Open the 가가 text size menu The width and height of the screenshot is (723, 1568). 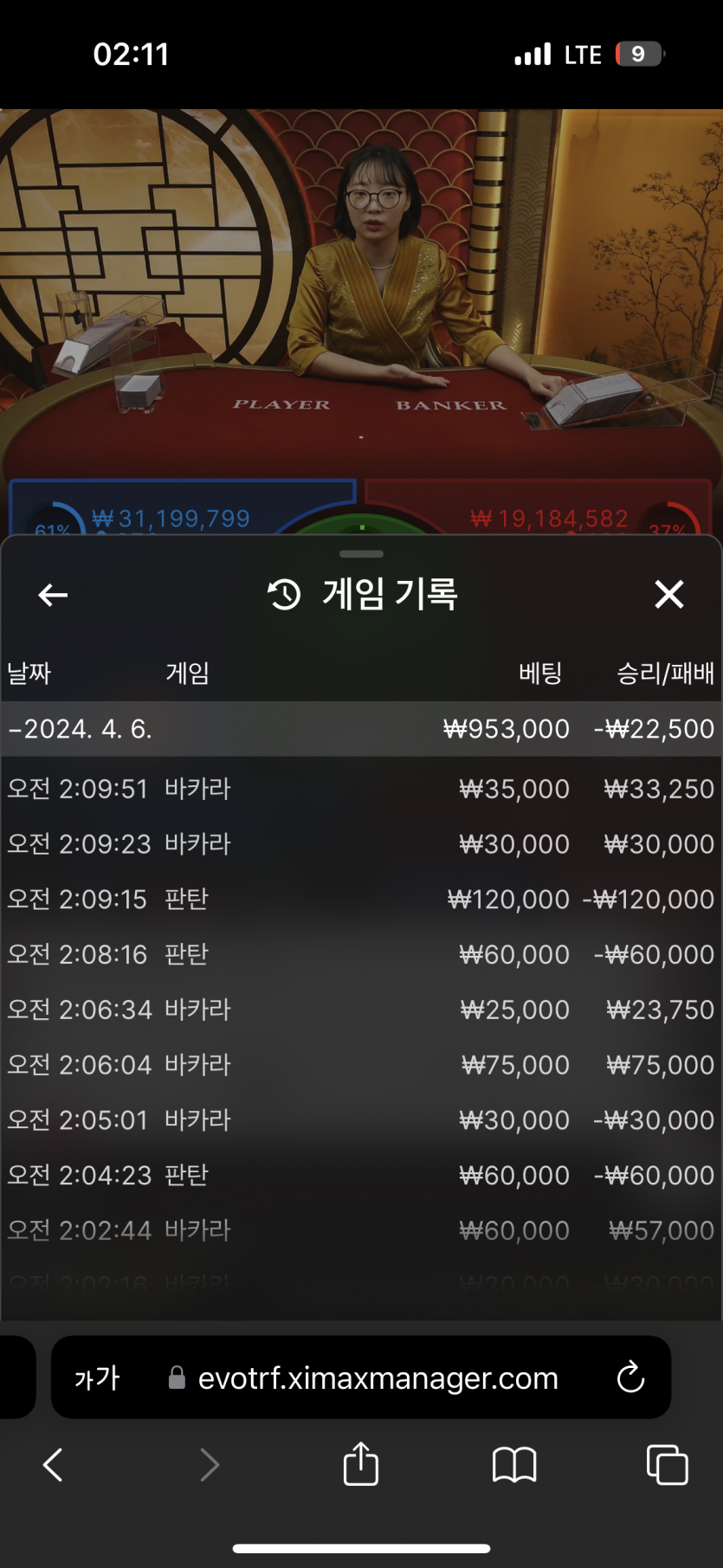point(97,1378)
